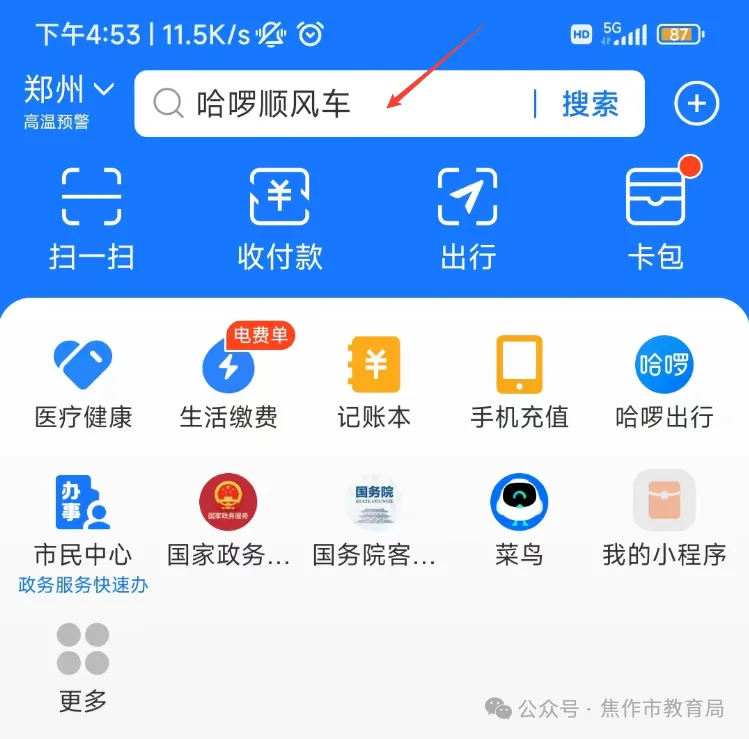Open 扫一扫 scanner

point(91,217)
